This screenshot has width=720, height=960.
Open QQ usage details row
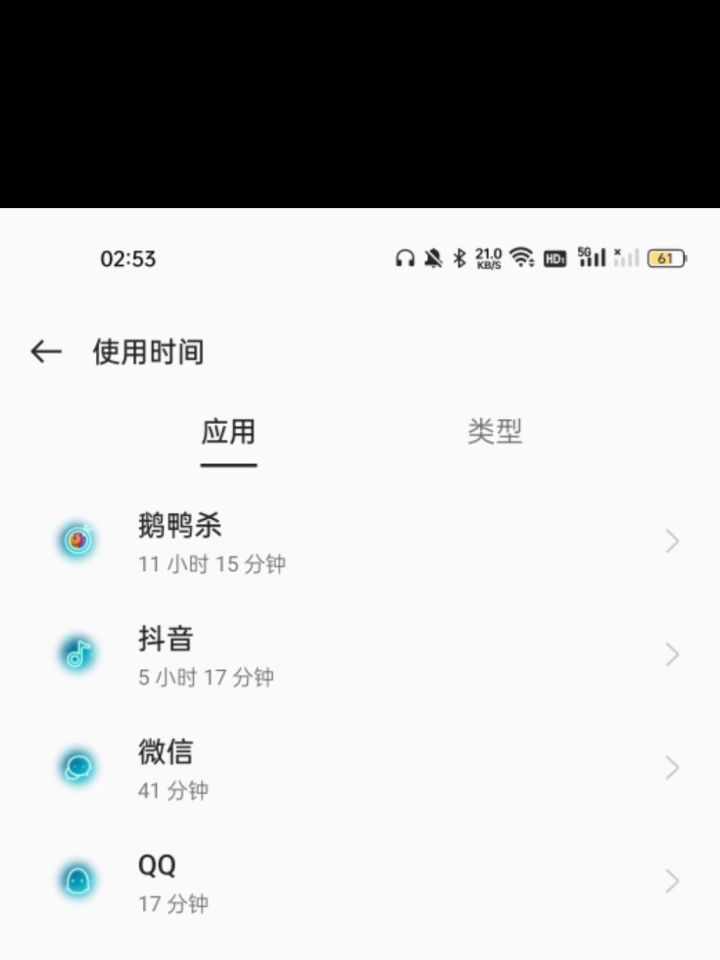point(672,880)
